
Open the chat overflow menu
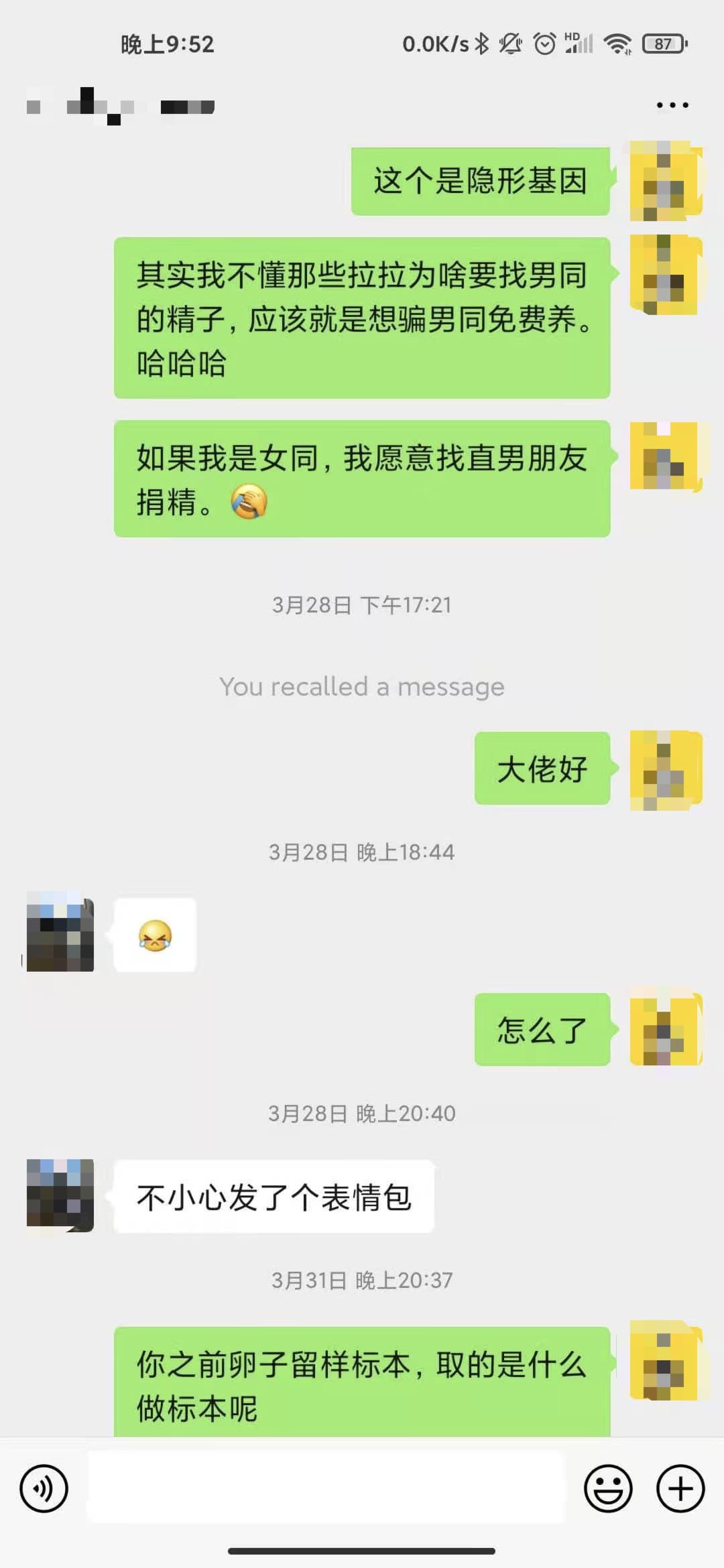point(672,105)
